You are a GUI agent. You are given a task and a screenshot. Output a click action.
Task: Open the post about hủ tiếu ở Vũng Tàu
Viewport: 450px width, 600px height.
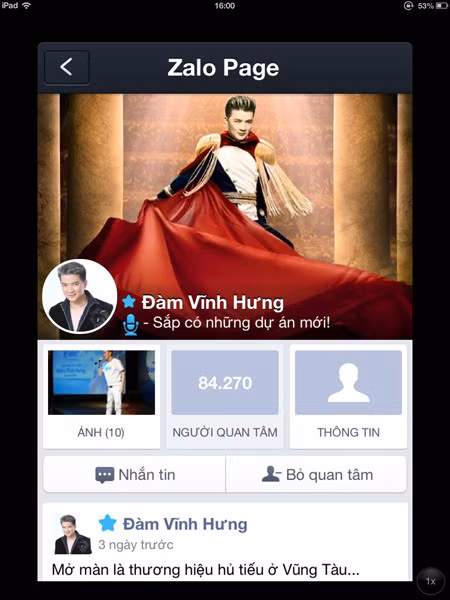[x=225, y=542]
